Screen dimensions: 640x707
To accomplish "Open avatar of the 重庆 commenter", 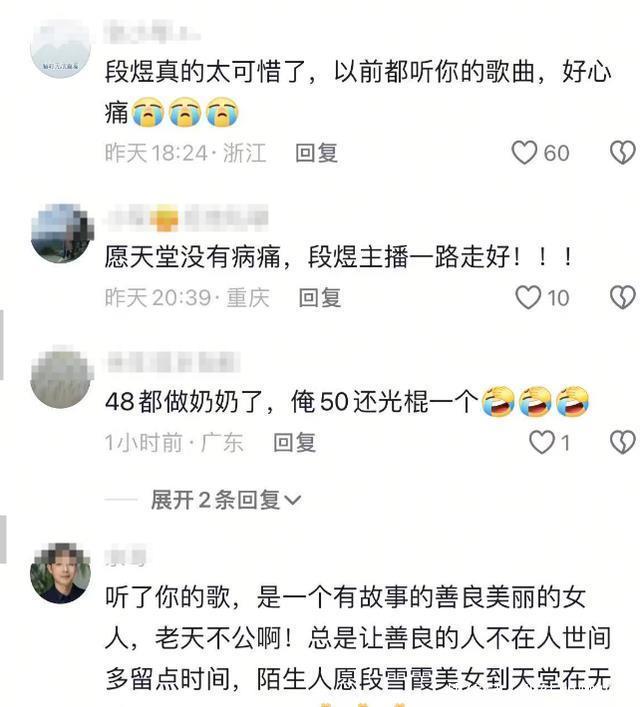I will (x=61, y=232).
